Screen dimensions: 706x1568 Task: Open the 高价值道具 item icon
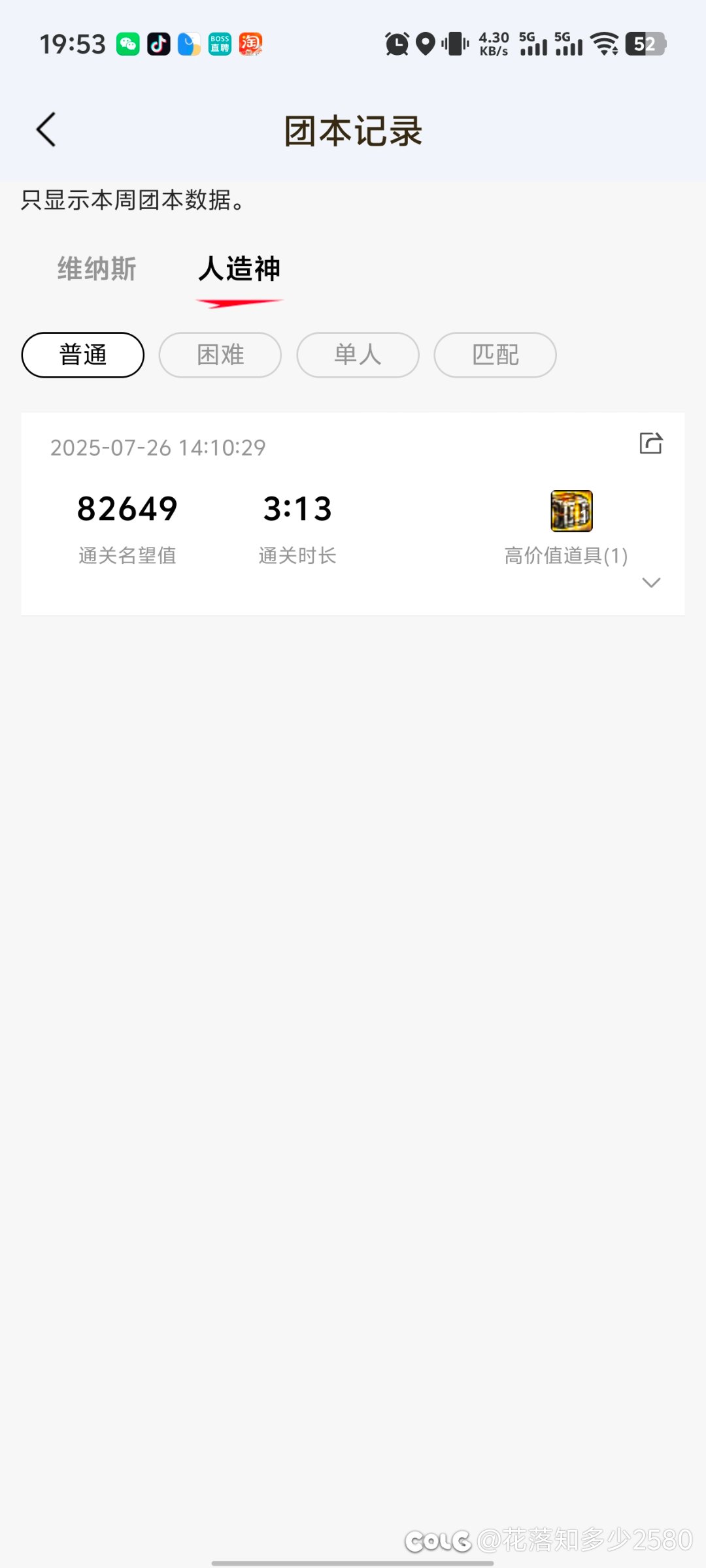pyautogui.click(x=572, y=510)
